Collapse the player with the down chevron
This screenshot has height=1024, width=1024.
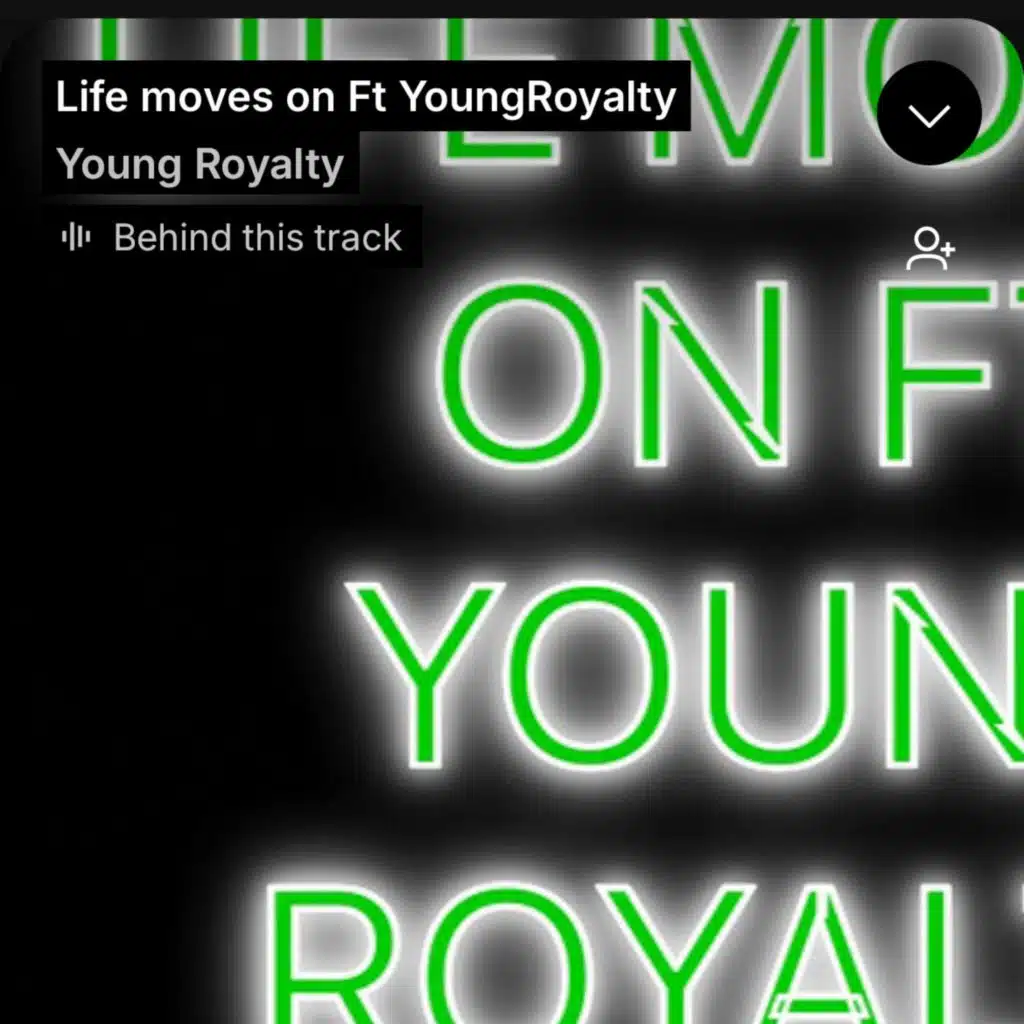(929, 114)
